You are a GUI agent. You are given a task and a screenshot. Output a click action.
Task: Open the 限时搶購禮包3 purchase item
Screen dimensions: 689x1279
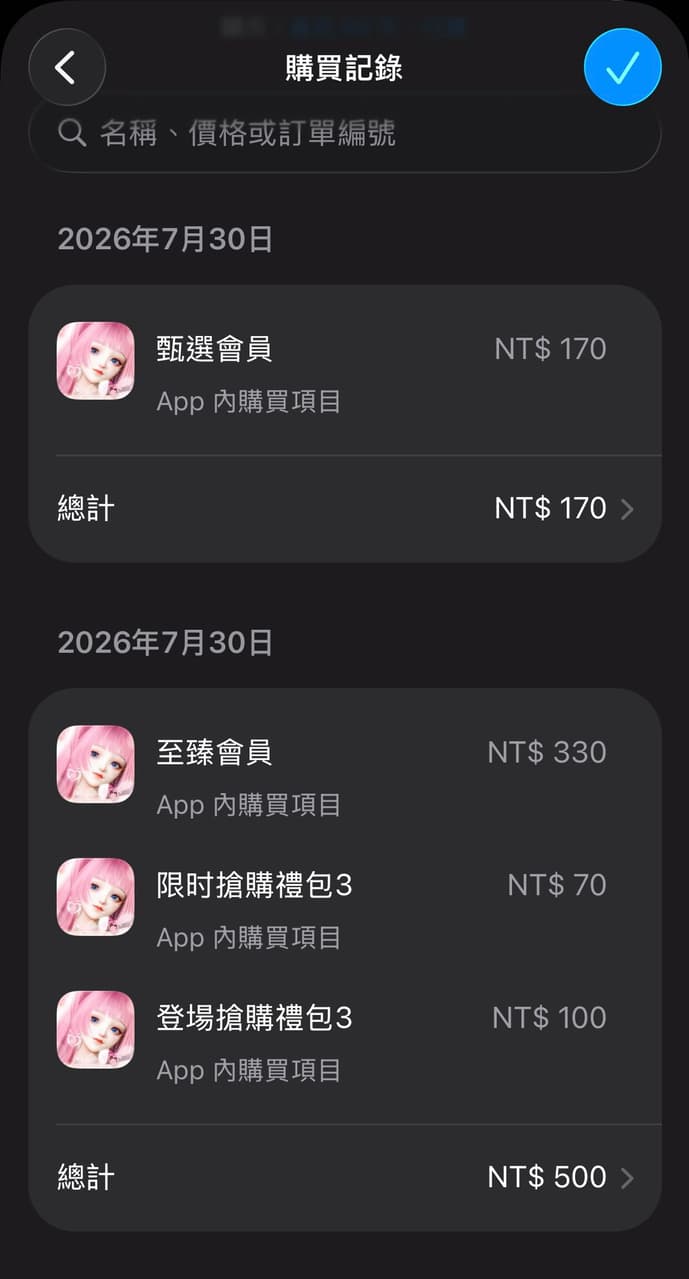click(x=345, y=908)
